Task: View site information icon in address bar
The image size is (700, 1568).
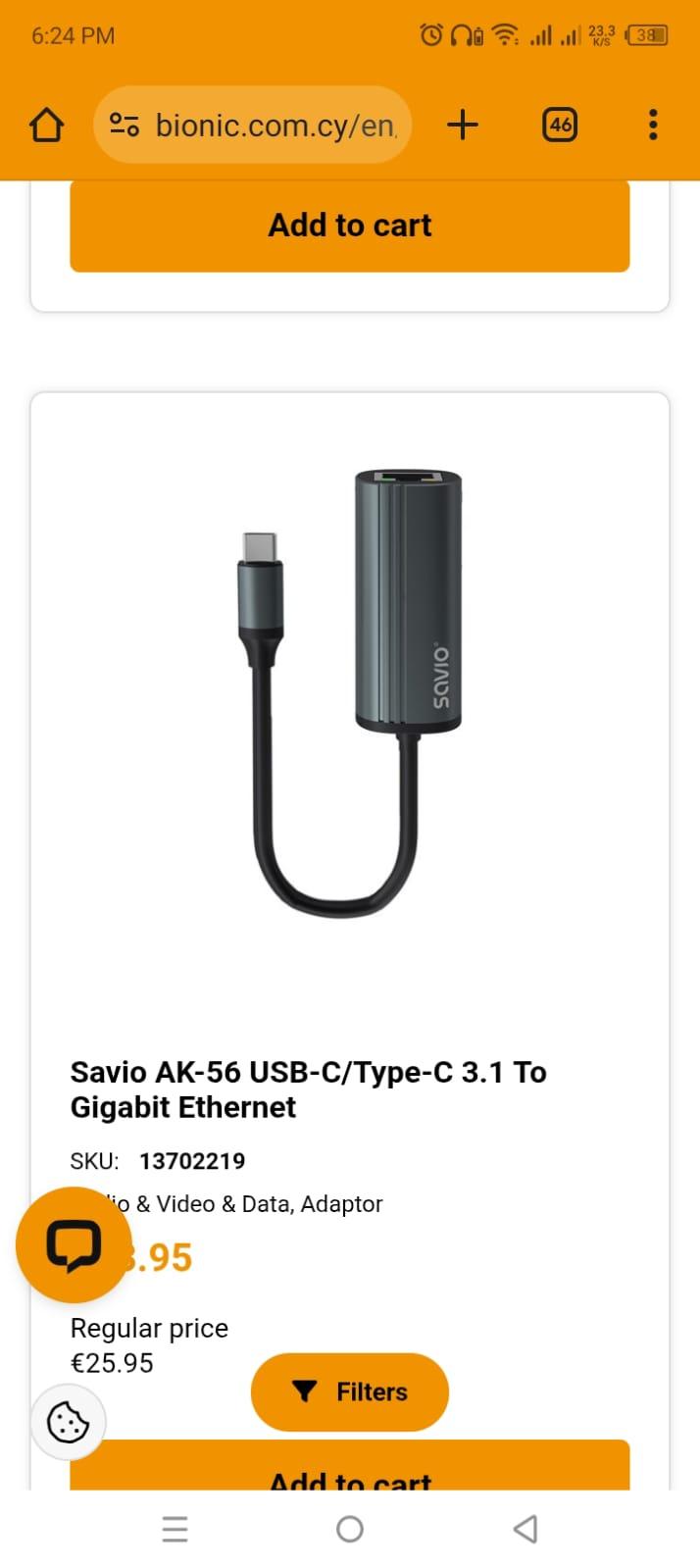Action: point(125,126)
